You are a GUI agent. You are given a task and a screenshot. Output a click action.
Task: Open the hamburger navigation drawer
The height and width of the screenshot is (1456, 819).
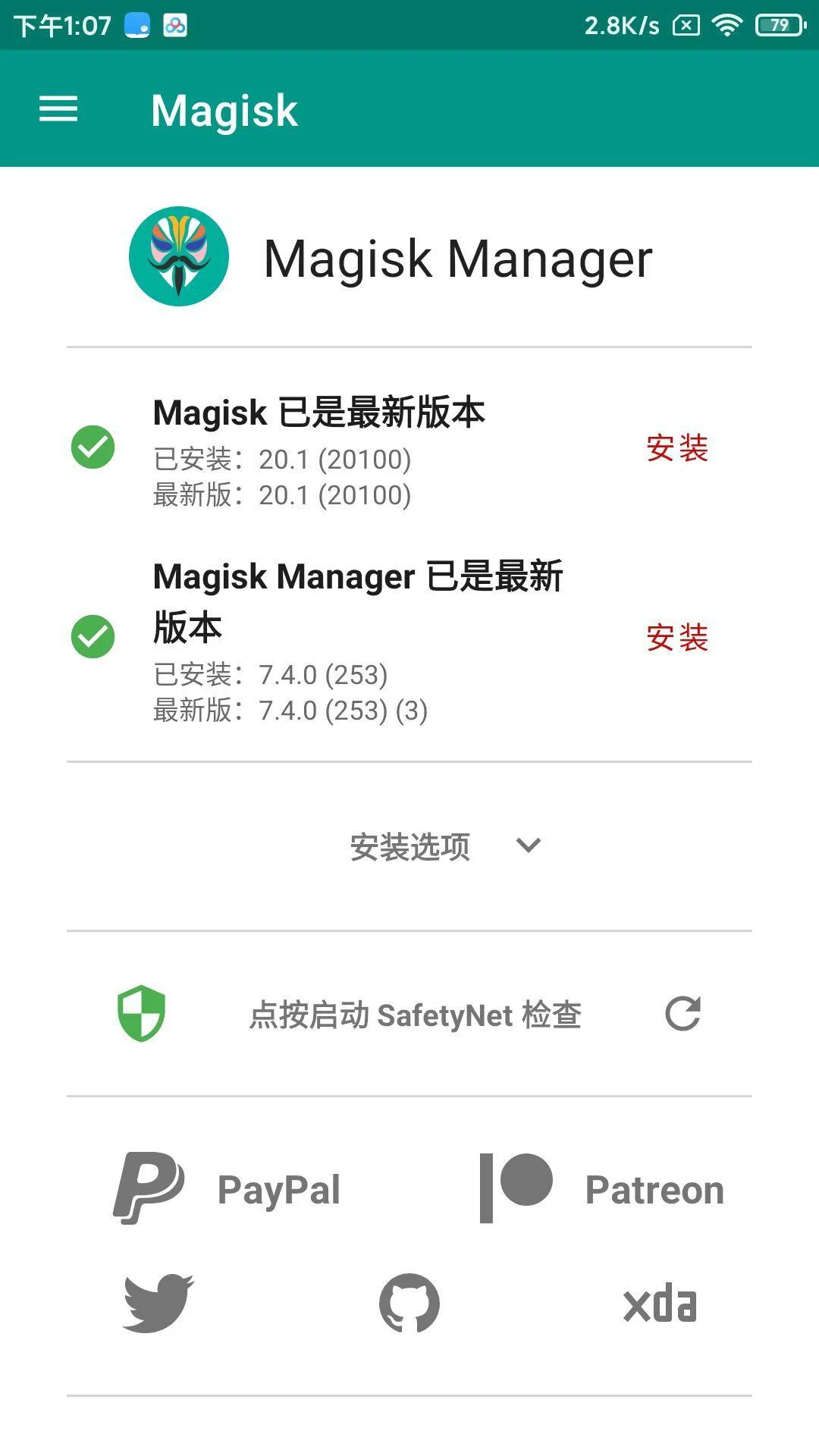point(58,109)
